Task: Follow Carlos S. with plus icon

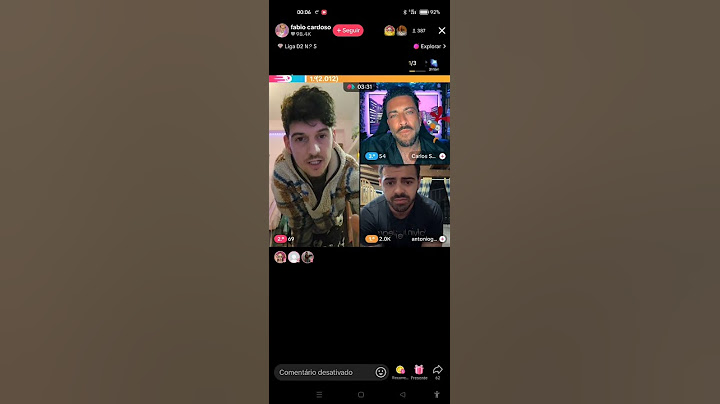Action: pyautogui.click(x=442, y=156)
